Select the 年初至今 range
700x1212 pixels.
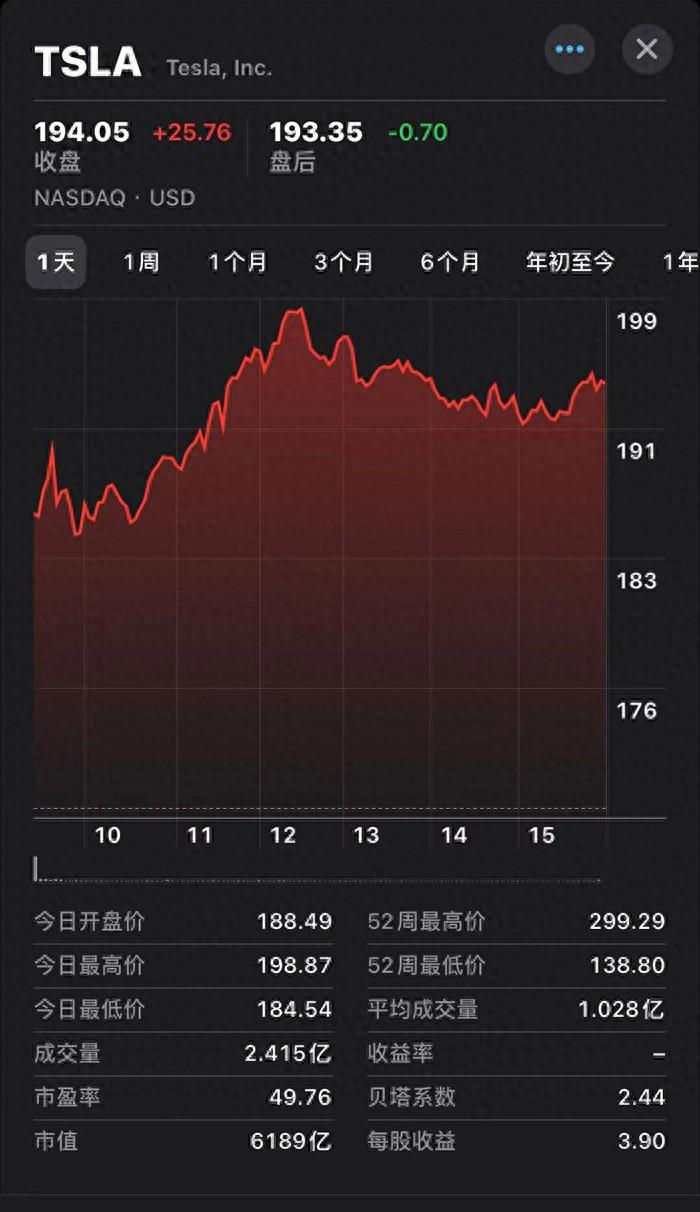coord(570,263)
